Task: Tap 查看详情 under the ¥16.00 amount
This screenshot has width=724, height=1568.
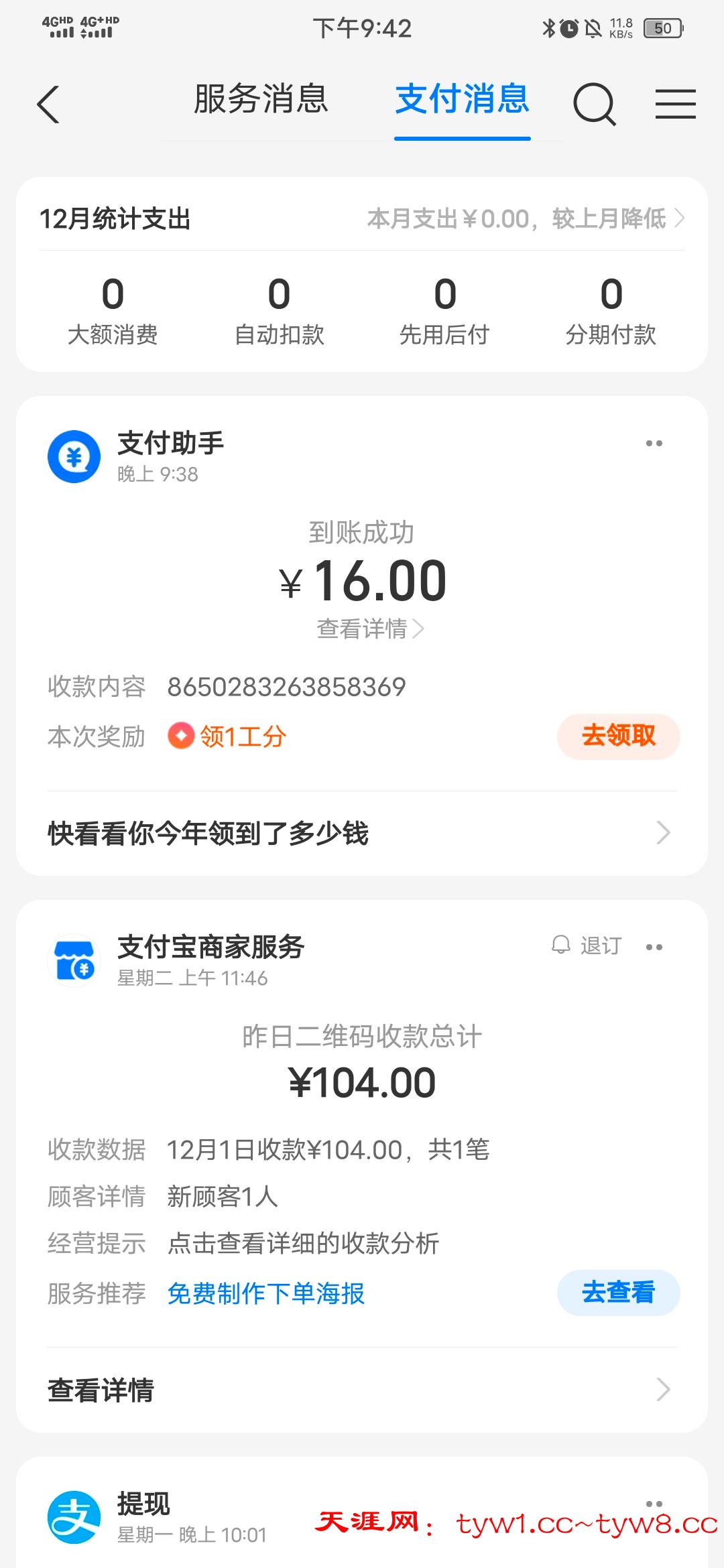Action: point(369,629)
